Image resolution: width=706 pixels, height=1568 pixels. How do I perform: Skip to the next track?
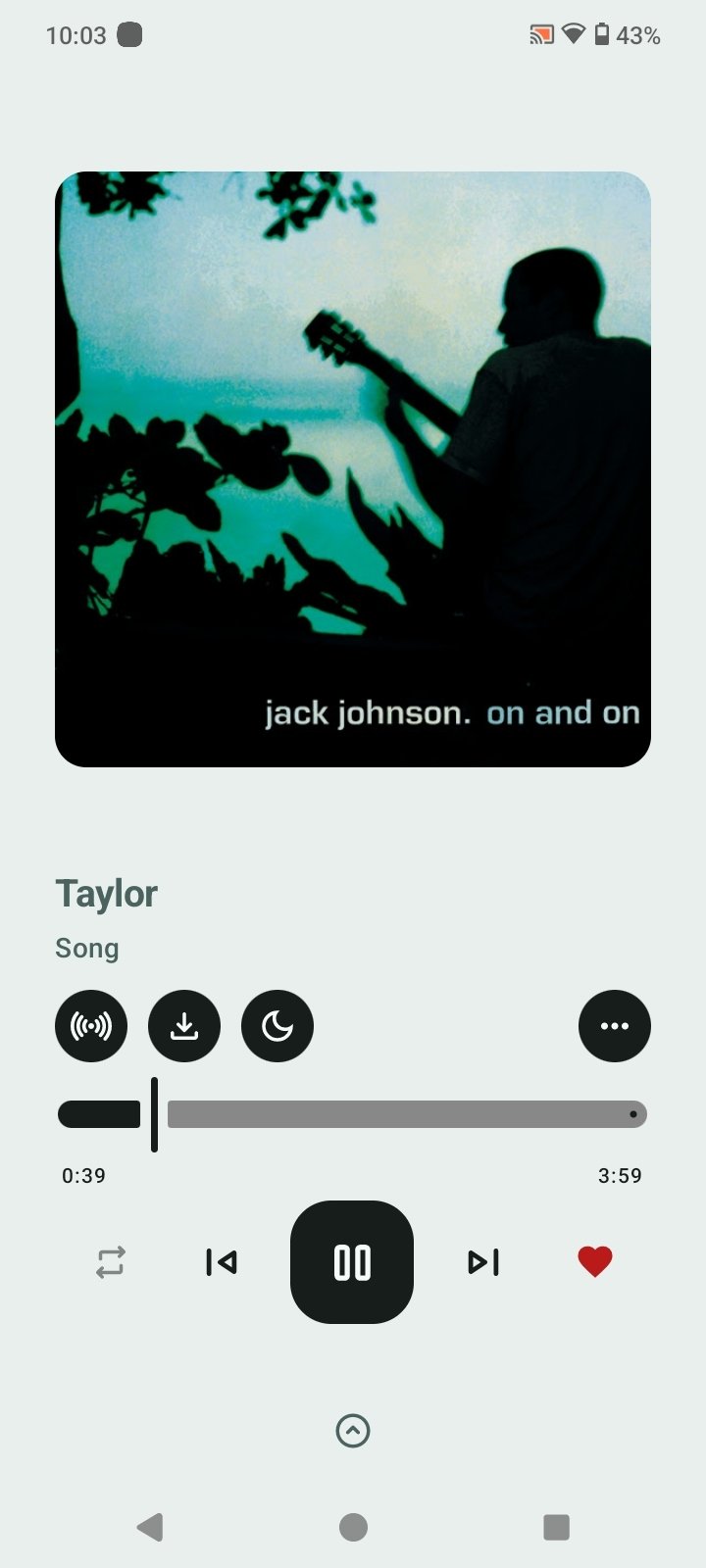[483, 1261]
